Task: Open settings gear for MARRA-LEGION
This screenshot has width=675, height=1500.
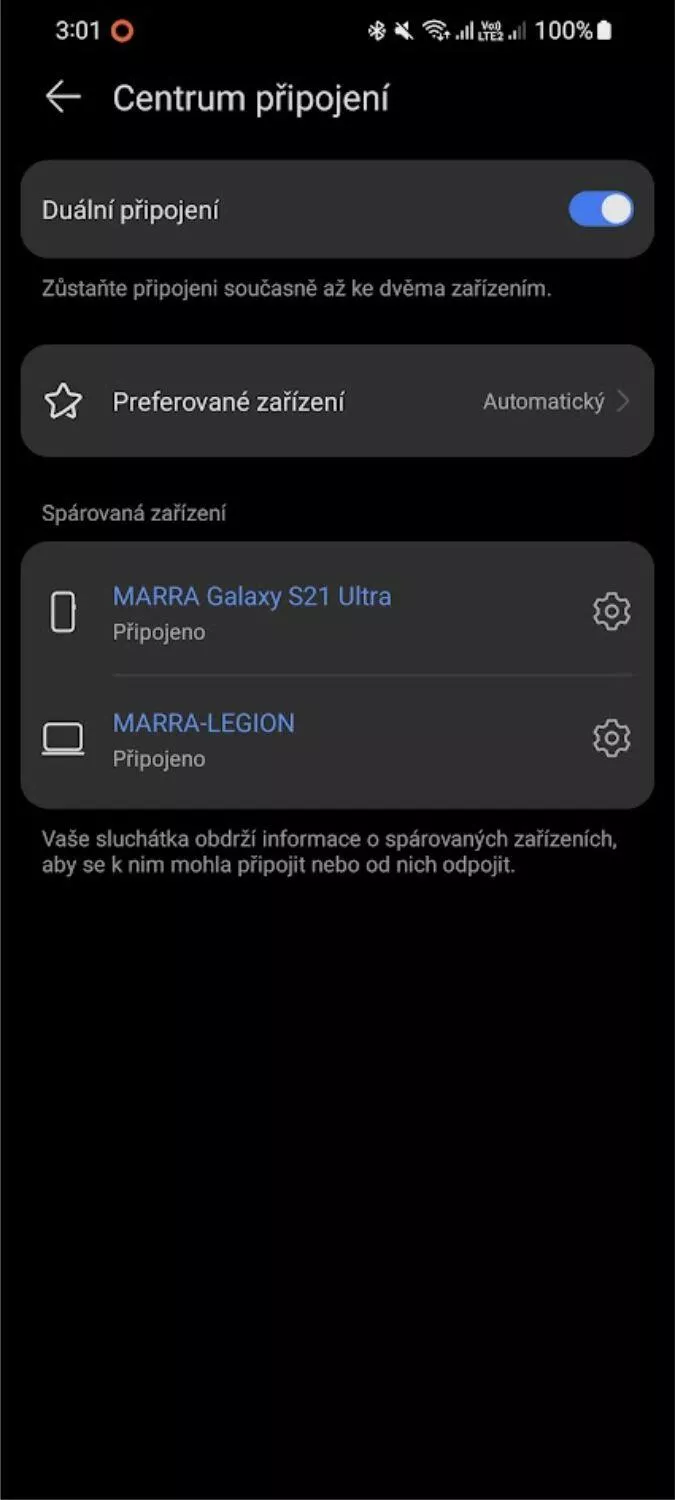Action: 612,739
